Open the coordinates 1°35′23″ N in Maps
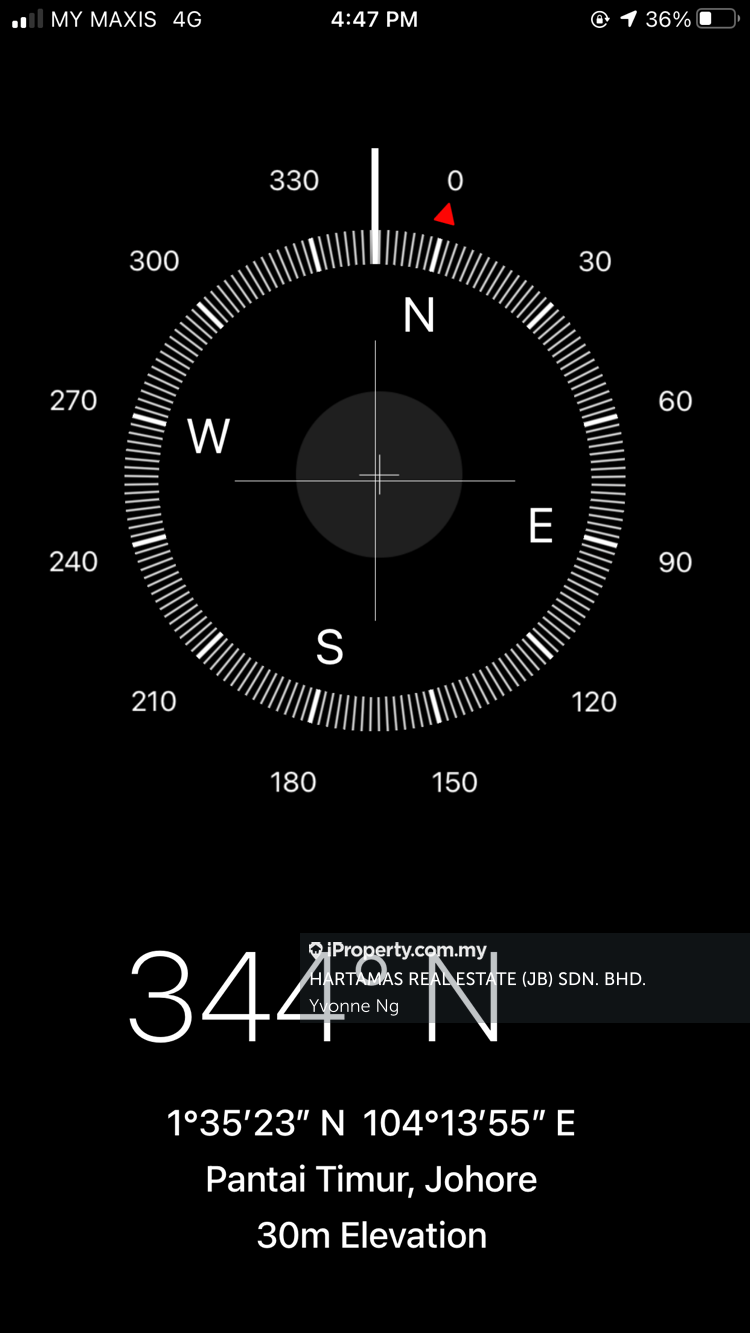This screenshot has height=1333, width=750. point(371,1123)
